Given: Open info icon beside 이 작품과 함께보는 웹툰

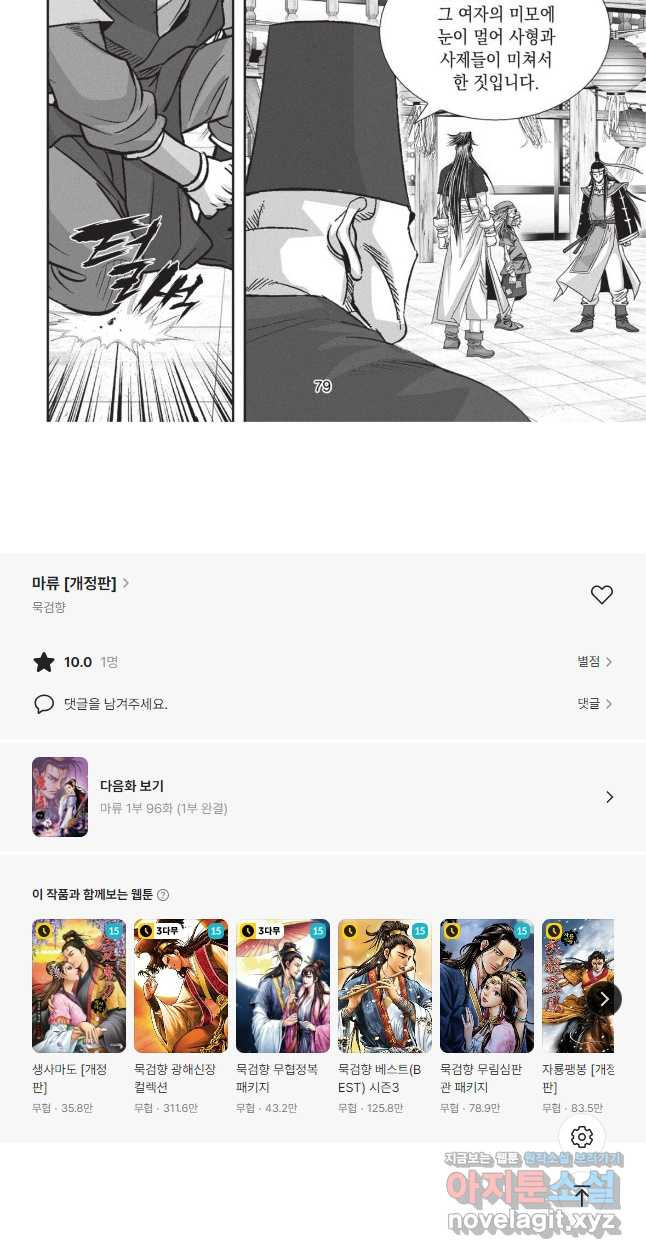Looking at the screenshot, I should tap(163, 895).
